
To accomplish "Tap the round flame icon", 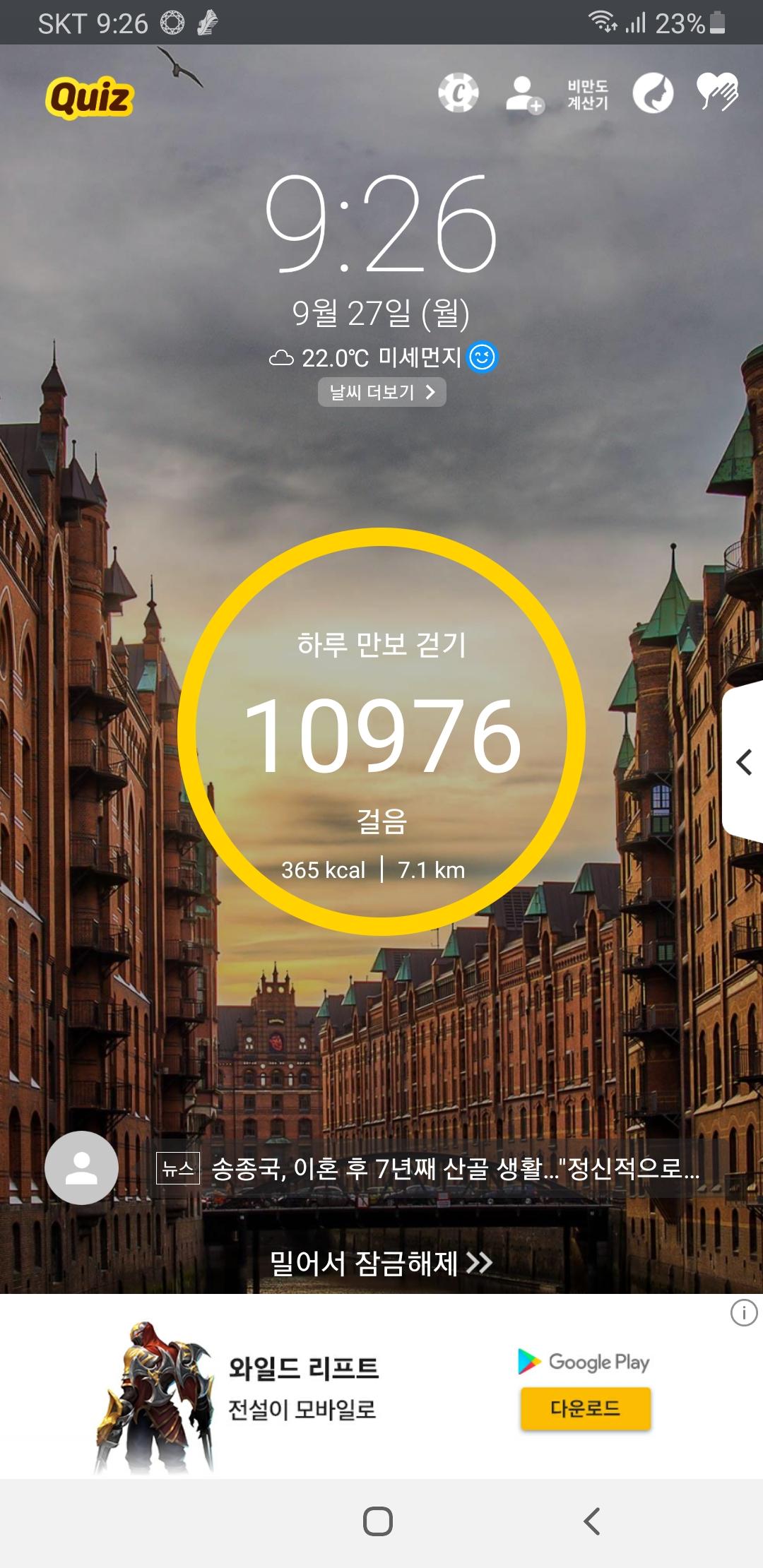I will [653, 93].
